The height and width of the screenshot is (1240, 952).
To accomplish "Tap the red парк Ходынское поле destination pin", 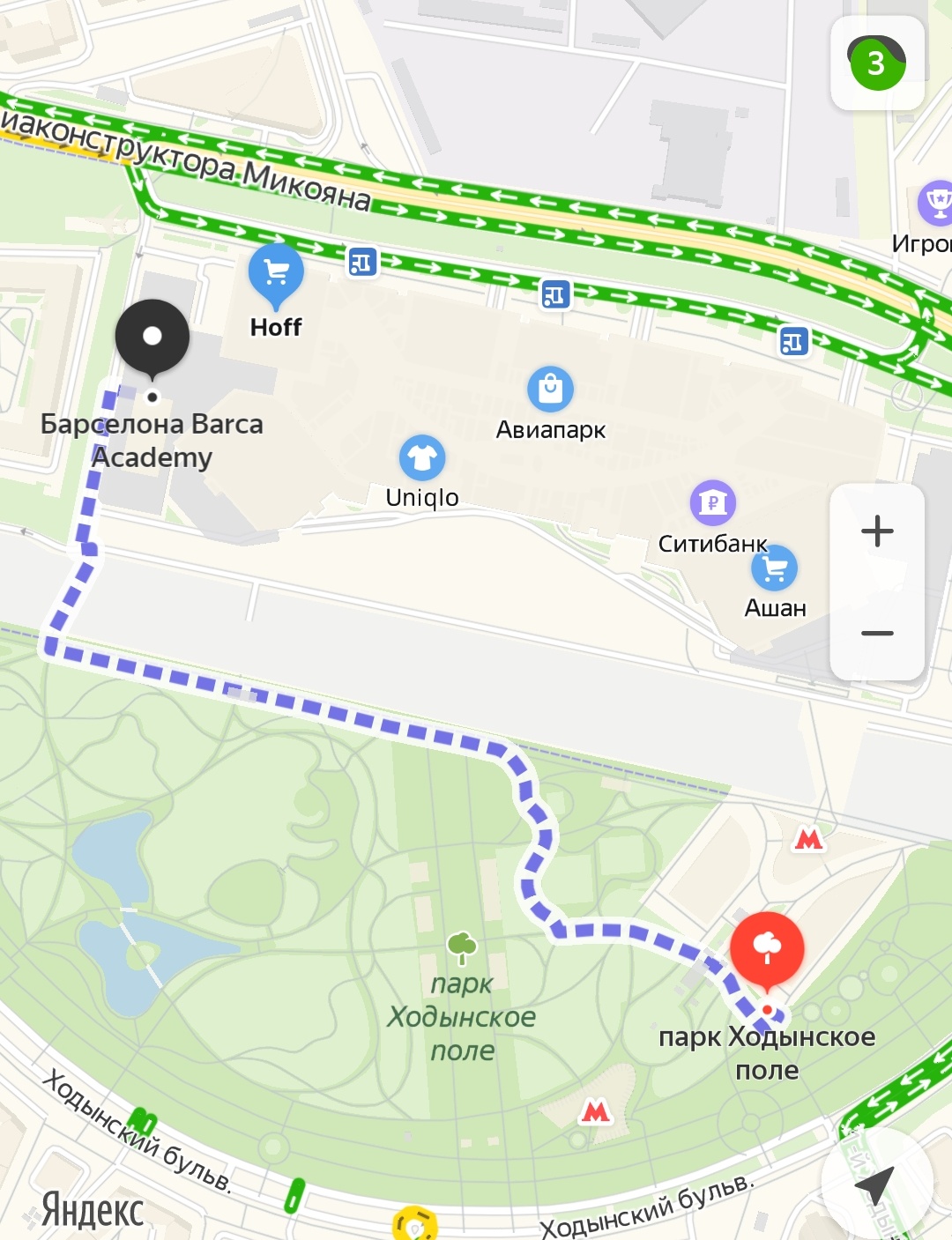I will pos(767,949).
